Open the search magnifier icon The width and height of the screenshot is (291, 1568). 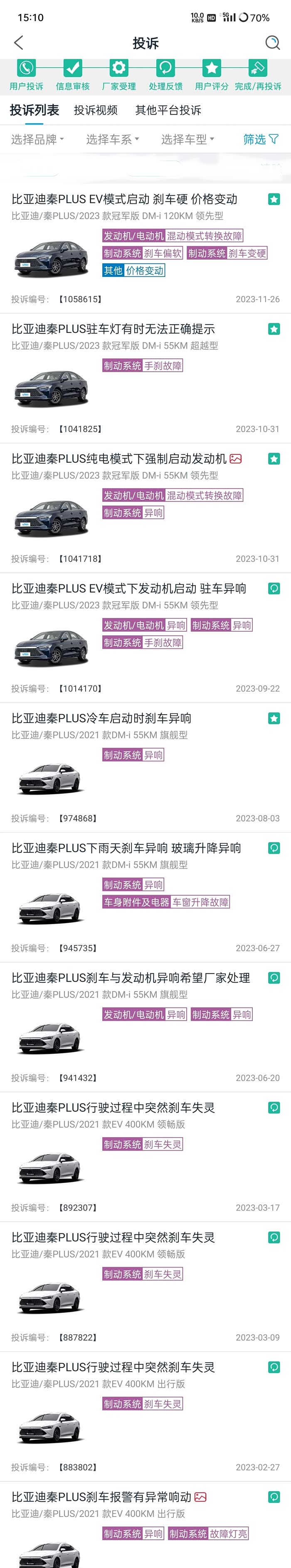(272, 43)
